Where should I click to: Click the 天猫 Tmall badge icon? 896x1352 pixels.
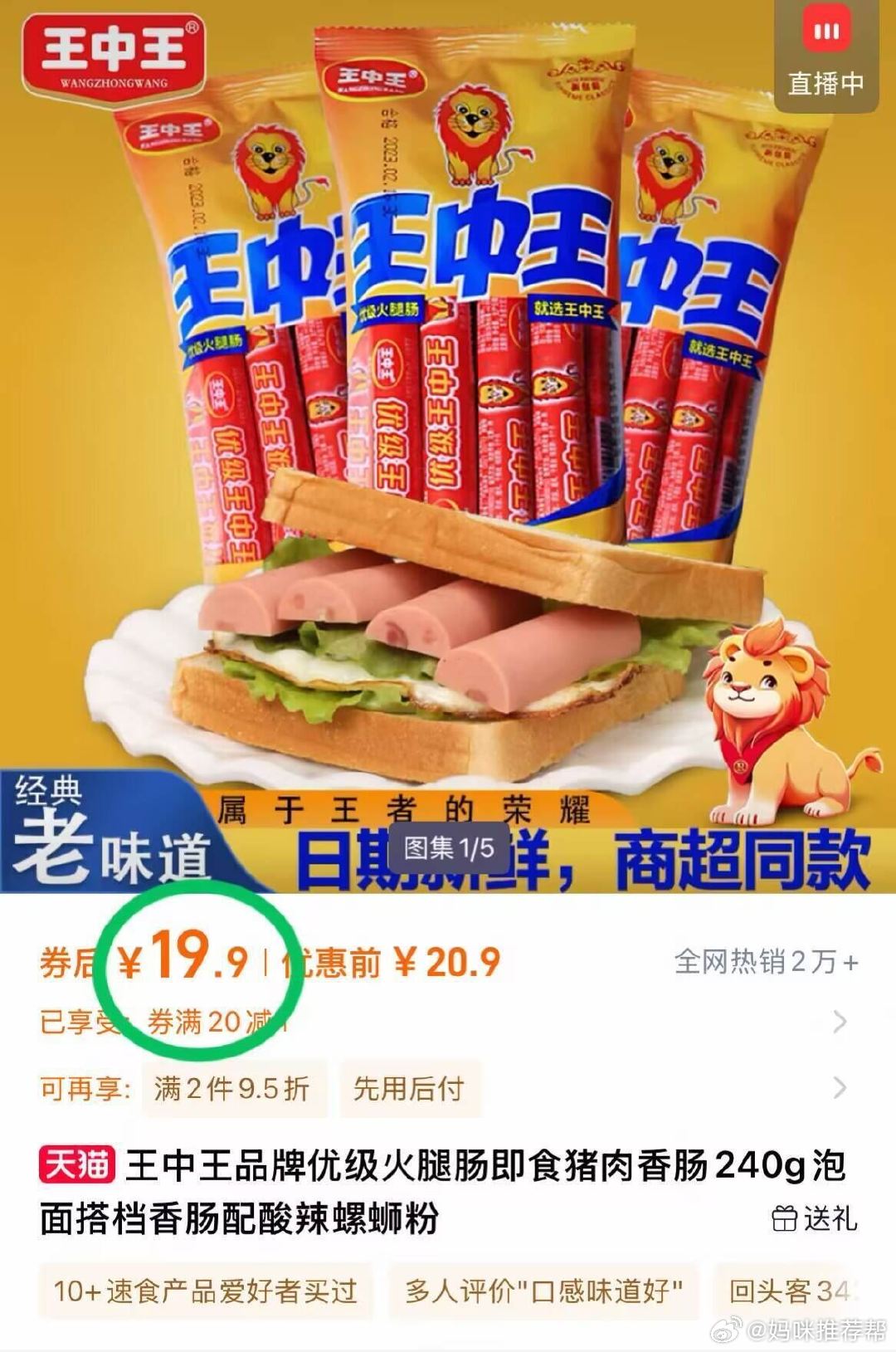(76, 1161)
